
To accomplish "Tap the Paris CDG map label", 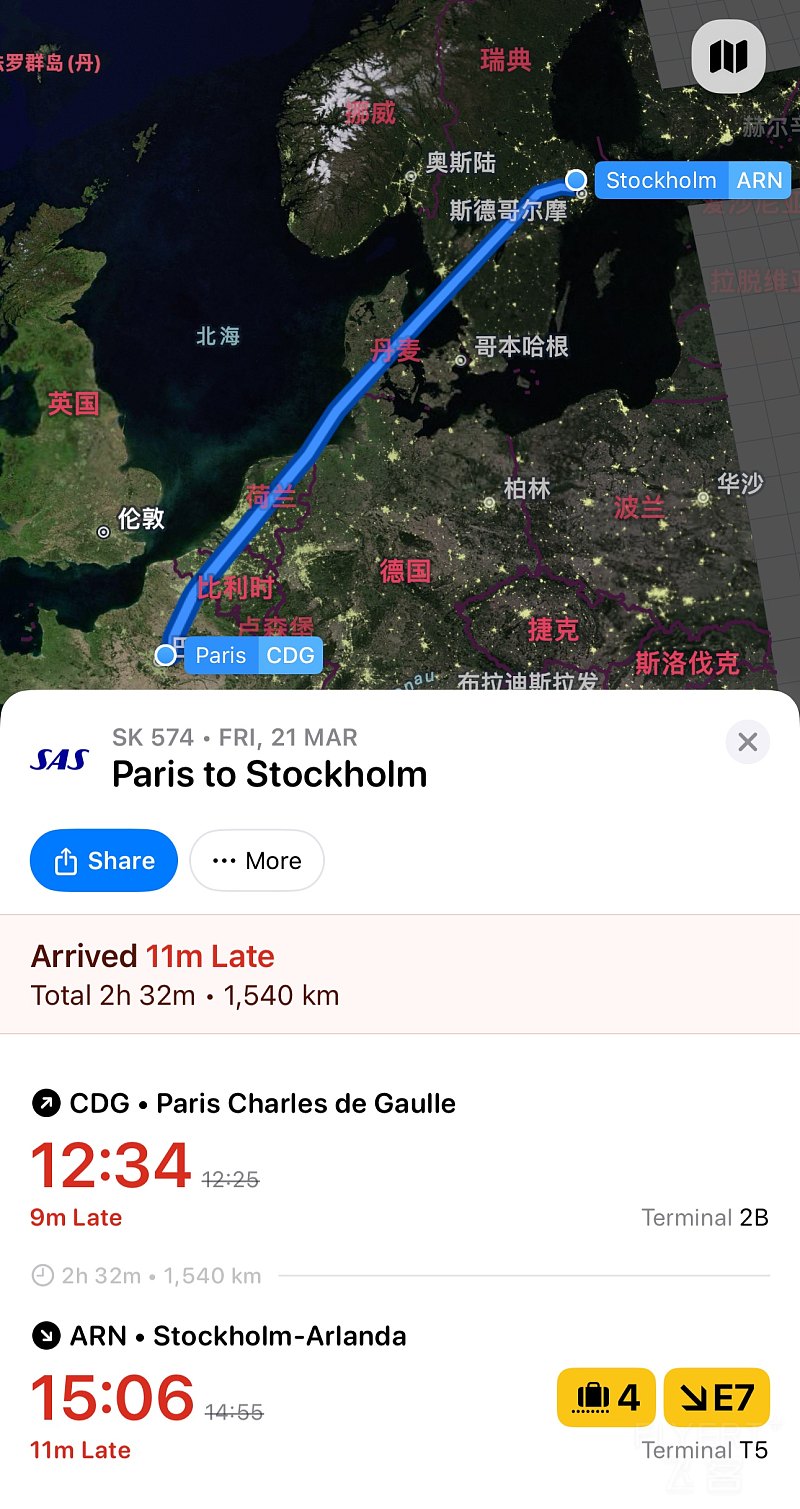I will click(253, 655).
